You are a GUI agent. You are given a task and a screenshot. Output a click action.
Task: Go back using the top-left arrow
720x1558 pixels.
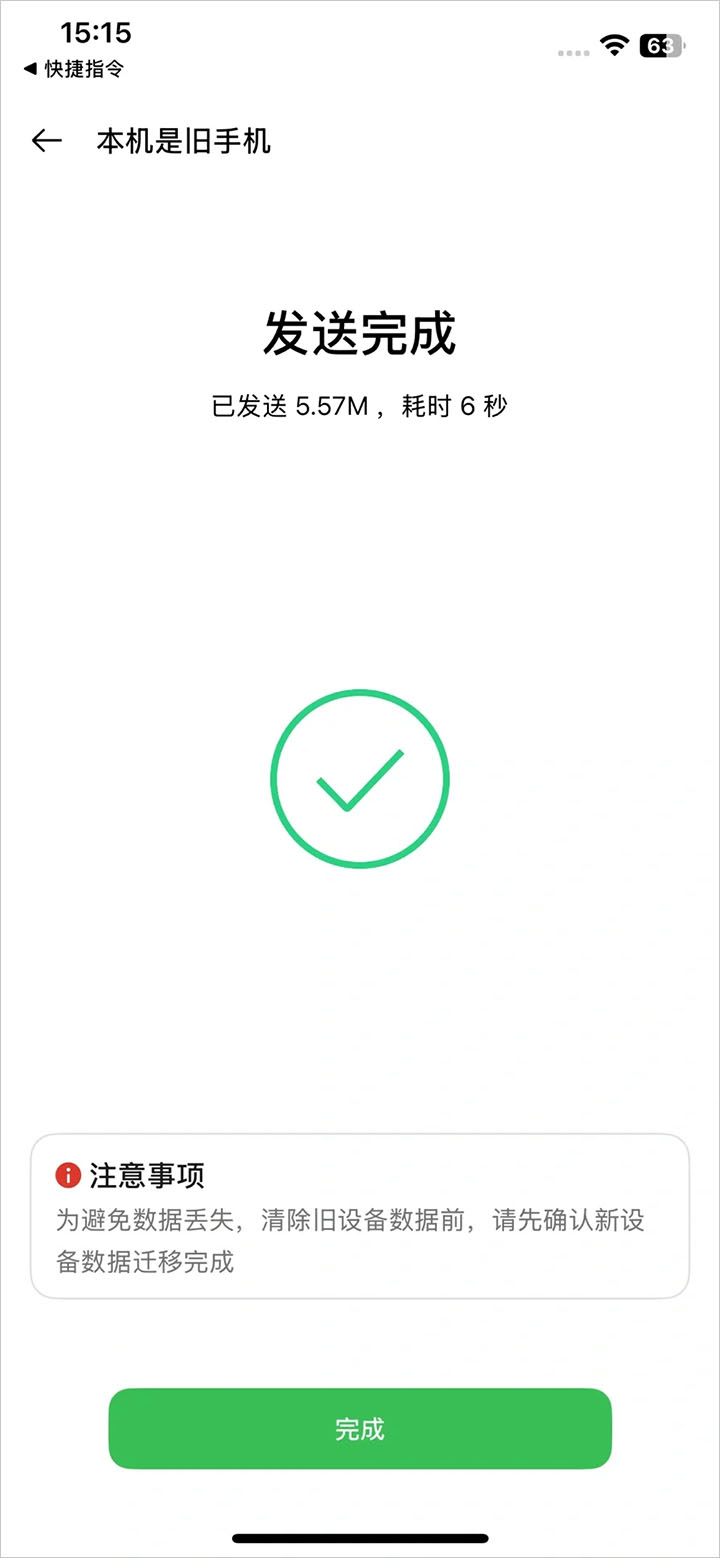point(46,141)
